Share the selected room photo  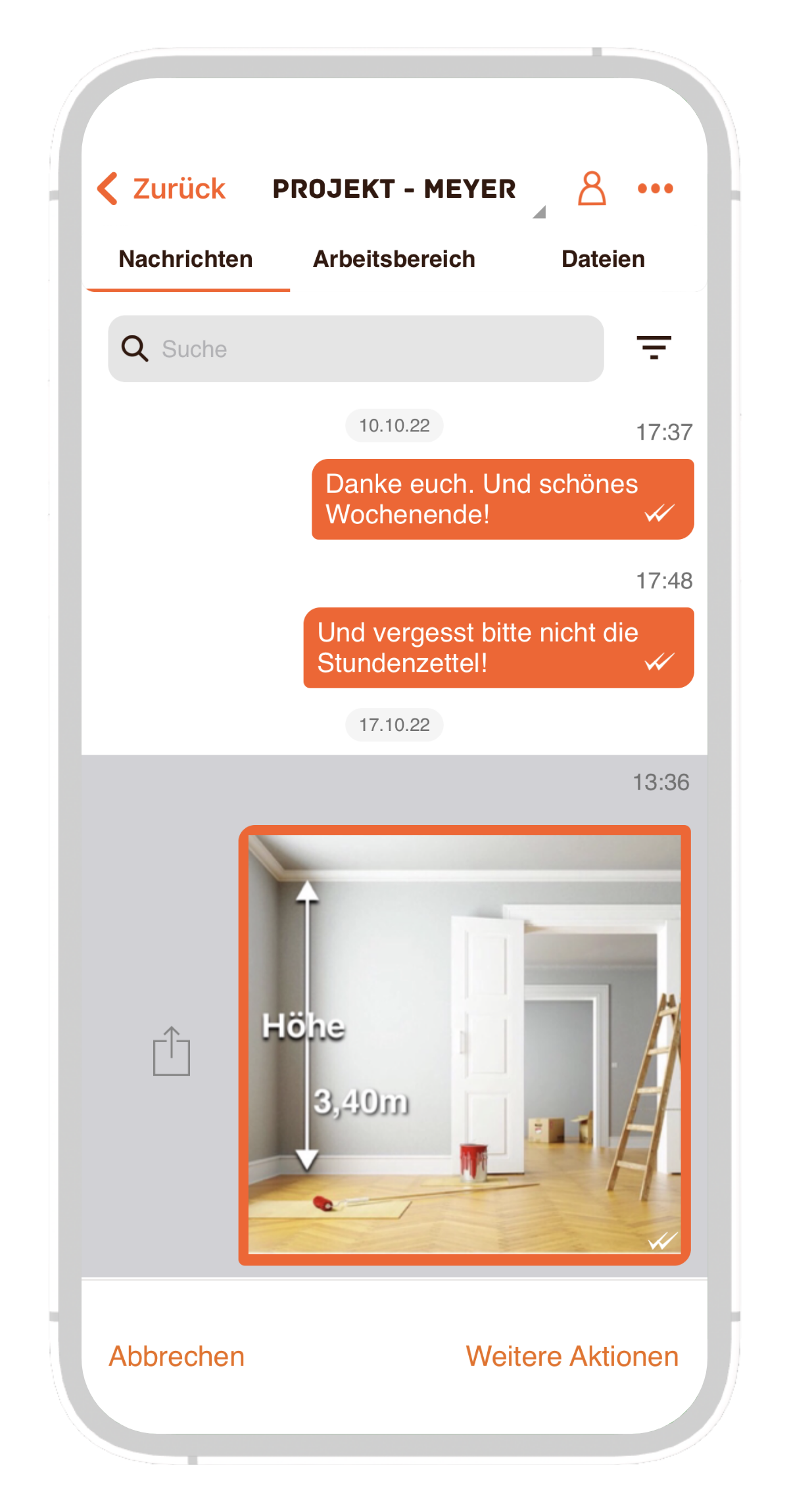[172, 1051]
